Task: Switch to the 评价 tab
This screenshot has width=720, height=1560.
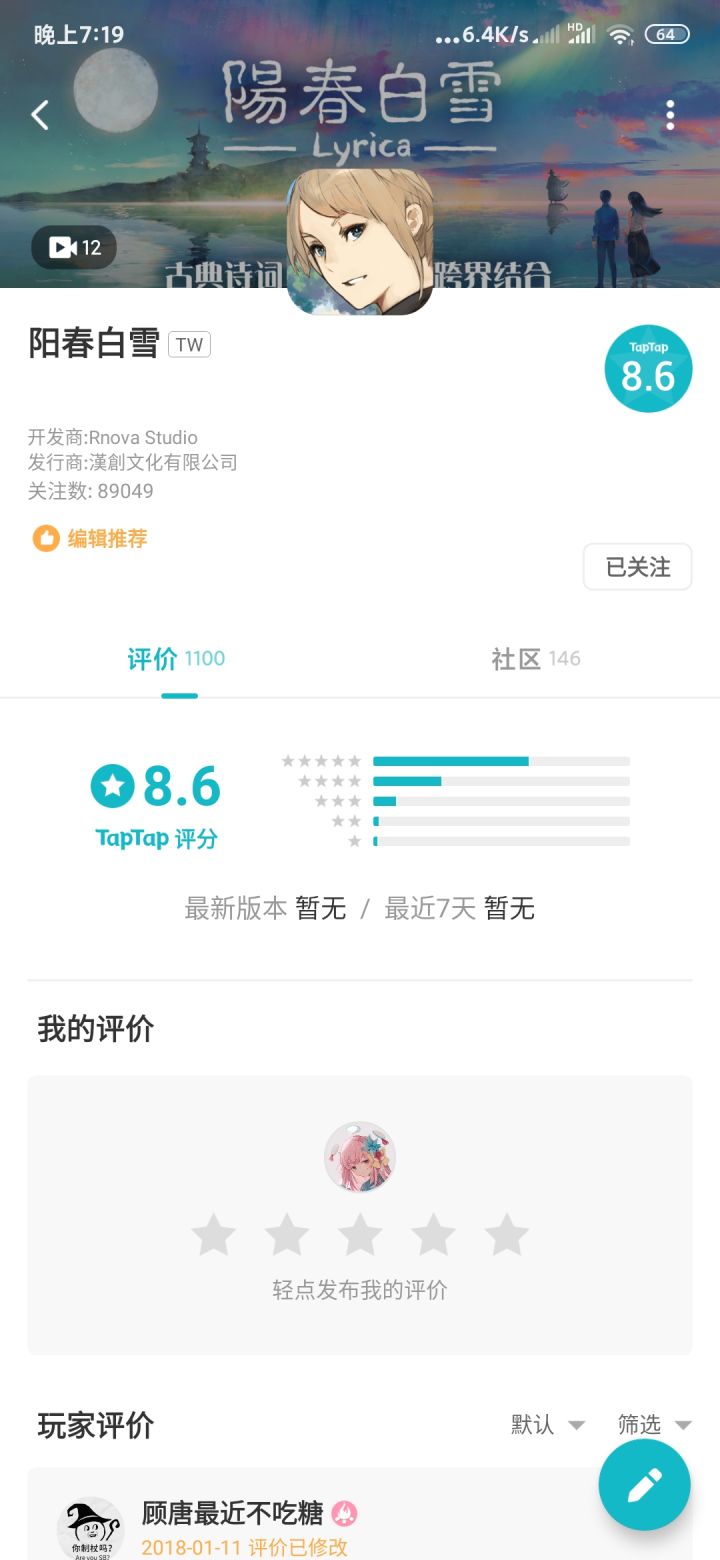Action: click(177, 659)
